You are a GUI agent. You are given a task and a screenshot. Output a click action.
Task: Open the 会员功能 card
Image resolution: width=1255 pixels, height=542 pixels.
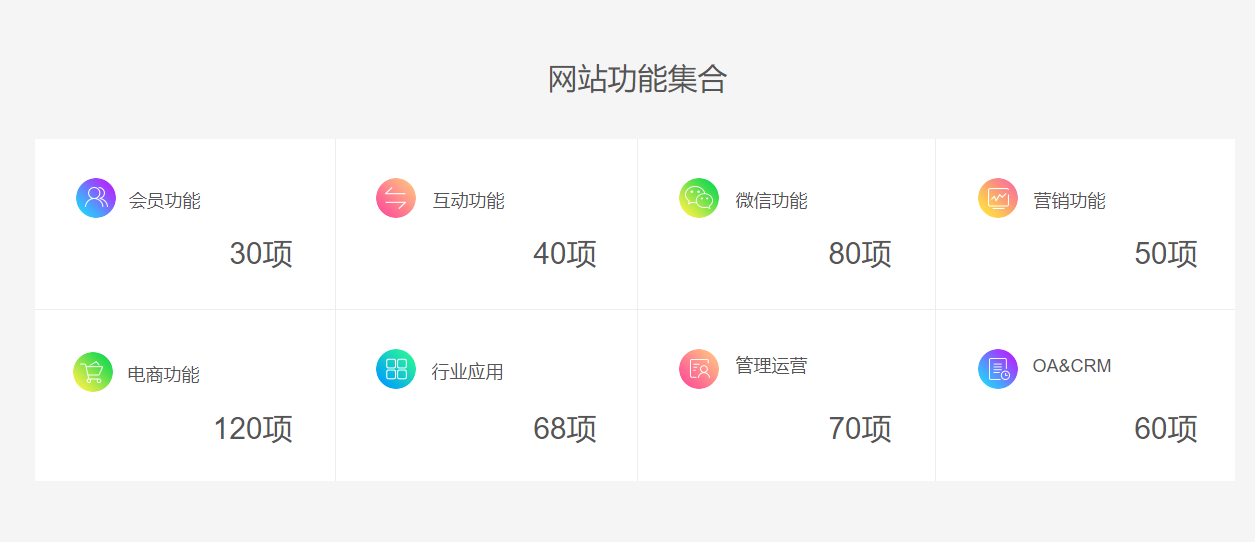click(185, 224)
